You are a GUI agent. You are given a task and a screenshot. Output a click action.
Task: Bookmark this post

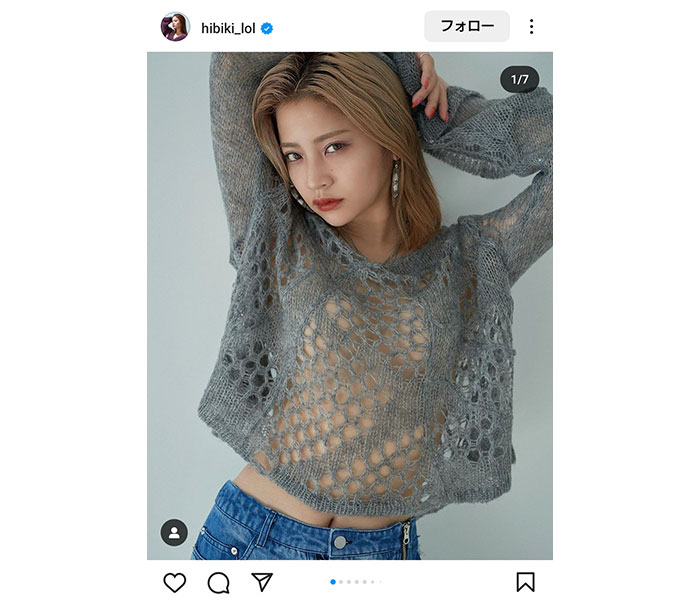click(x=526, y=582)
